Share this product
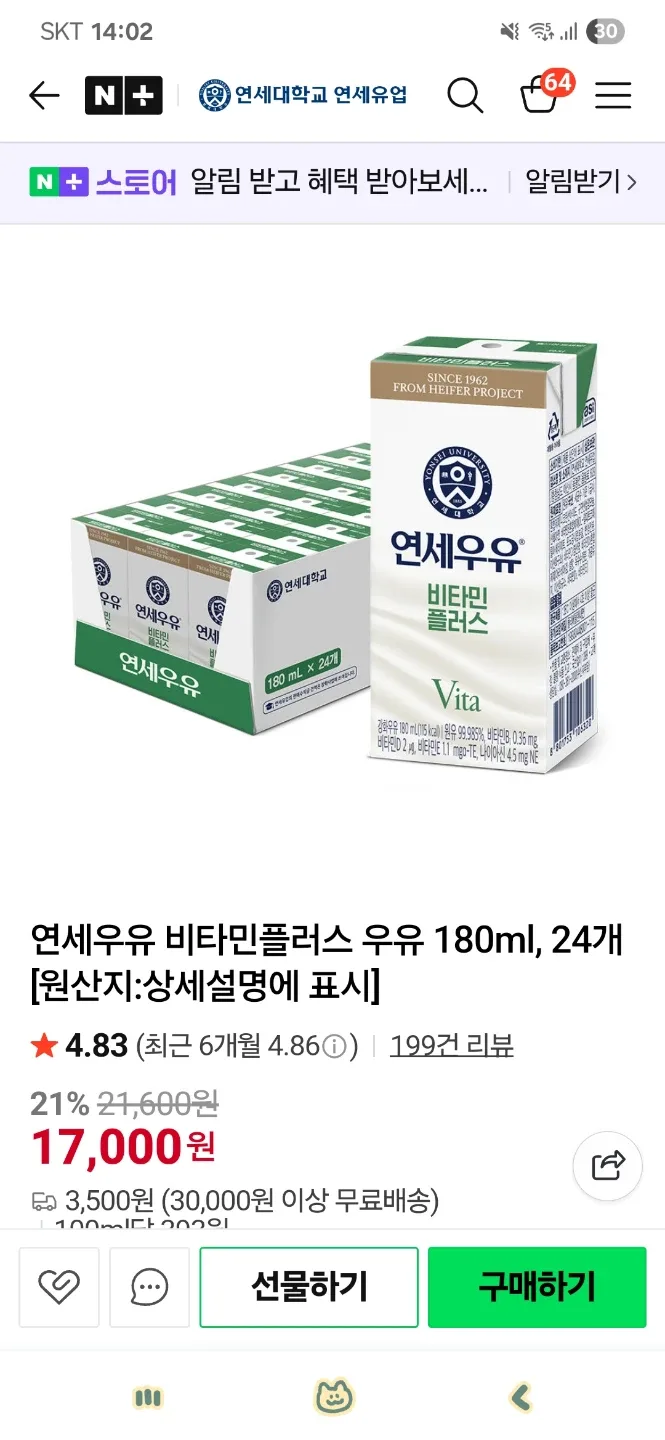 608,1166
